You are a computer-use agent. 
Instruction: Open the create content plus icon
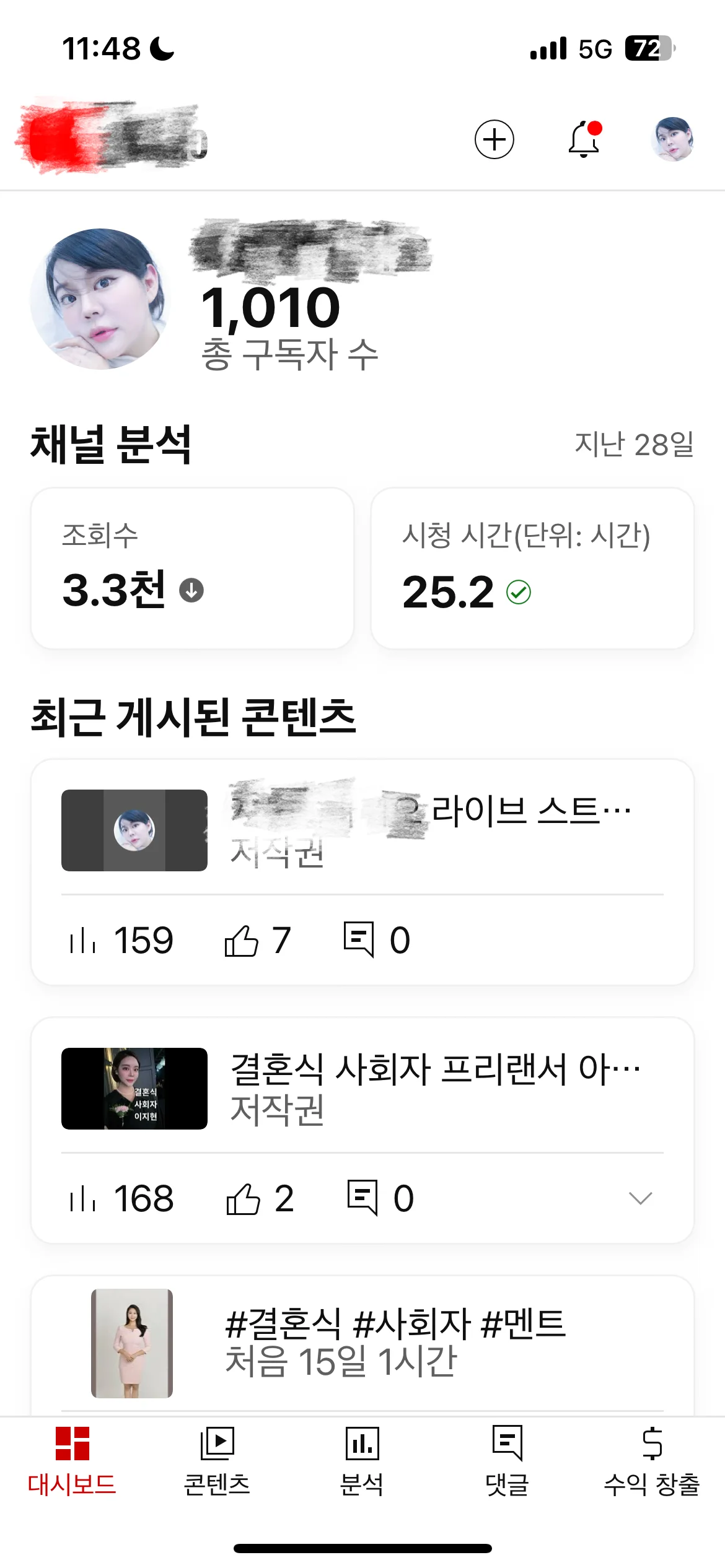click(x=494, y=139)
